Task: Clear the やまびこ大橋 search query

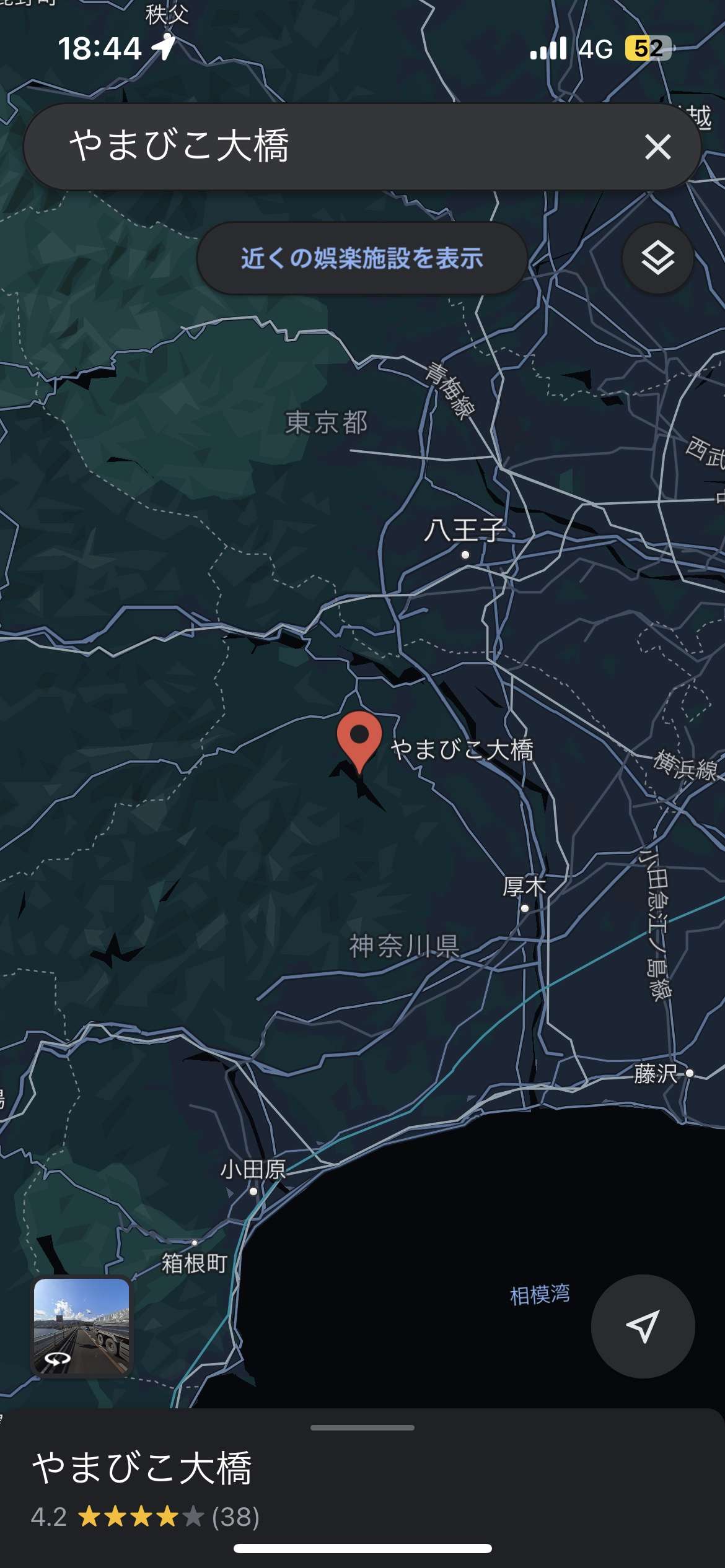Action: [657, 147]
